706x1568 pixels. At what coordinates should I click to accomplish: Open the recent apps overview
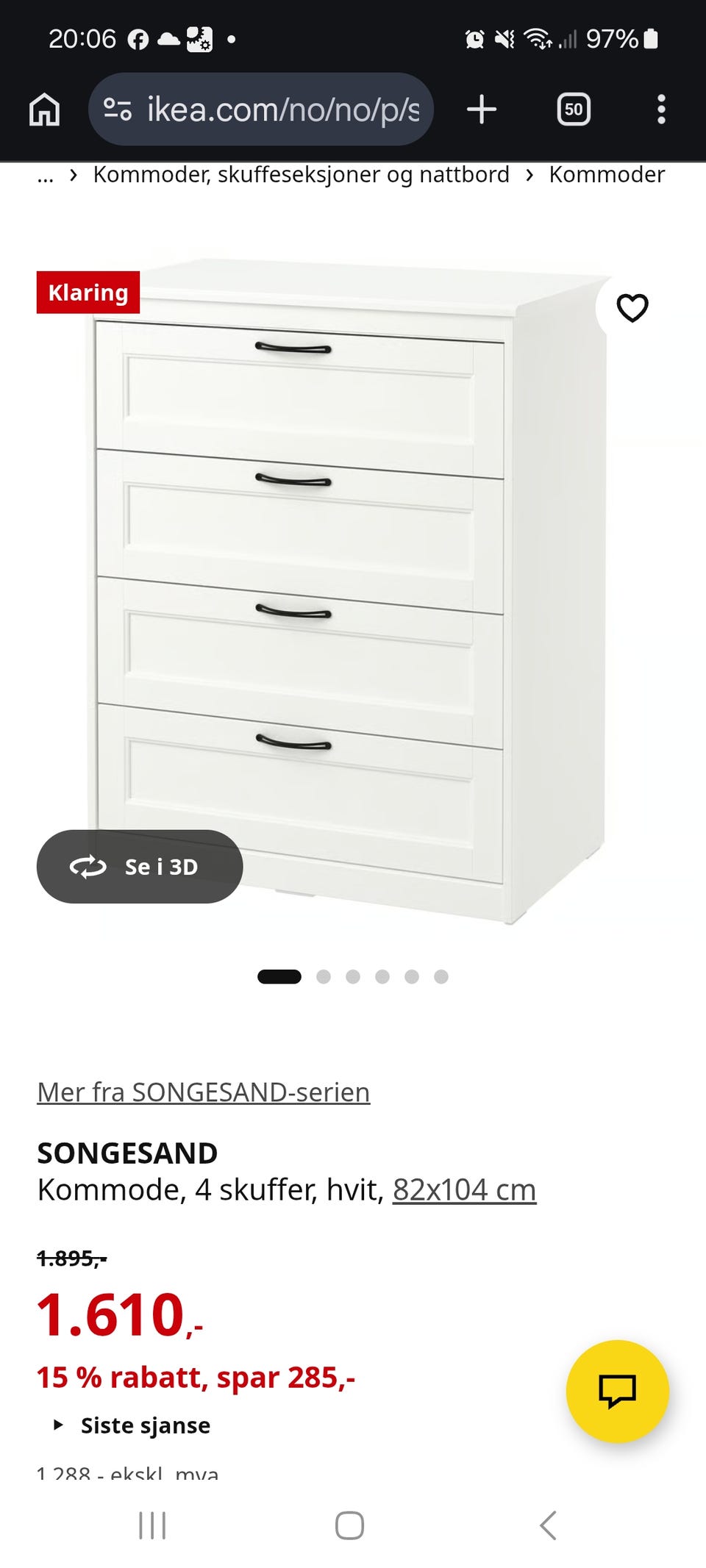point(152,1525)
